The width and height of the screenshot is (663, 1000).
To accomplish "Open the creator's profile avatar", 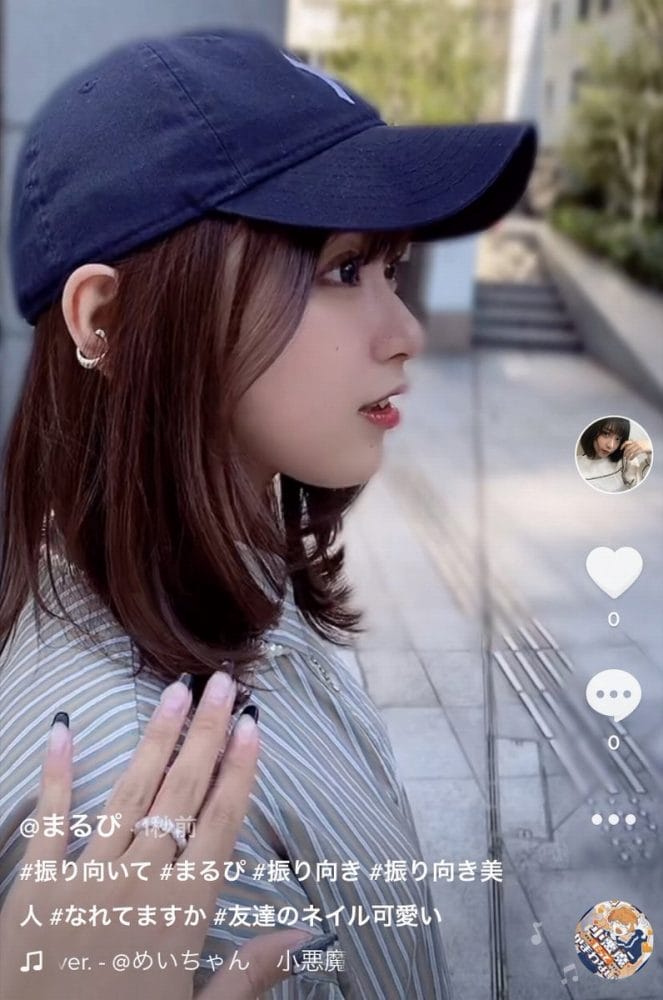I will coord(614,455).
